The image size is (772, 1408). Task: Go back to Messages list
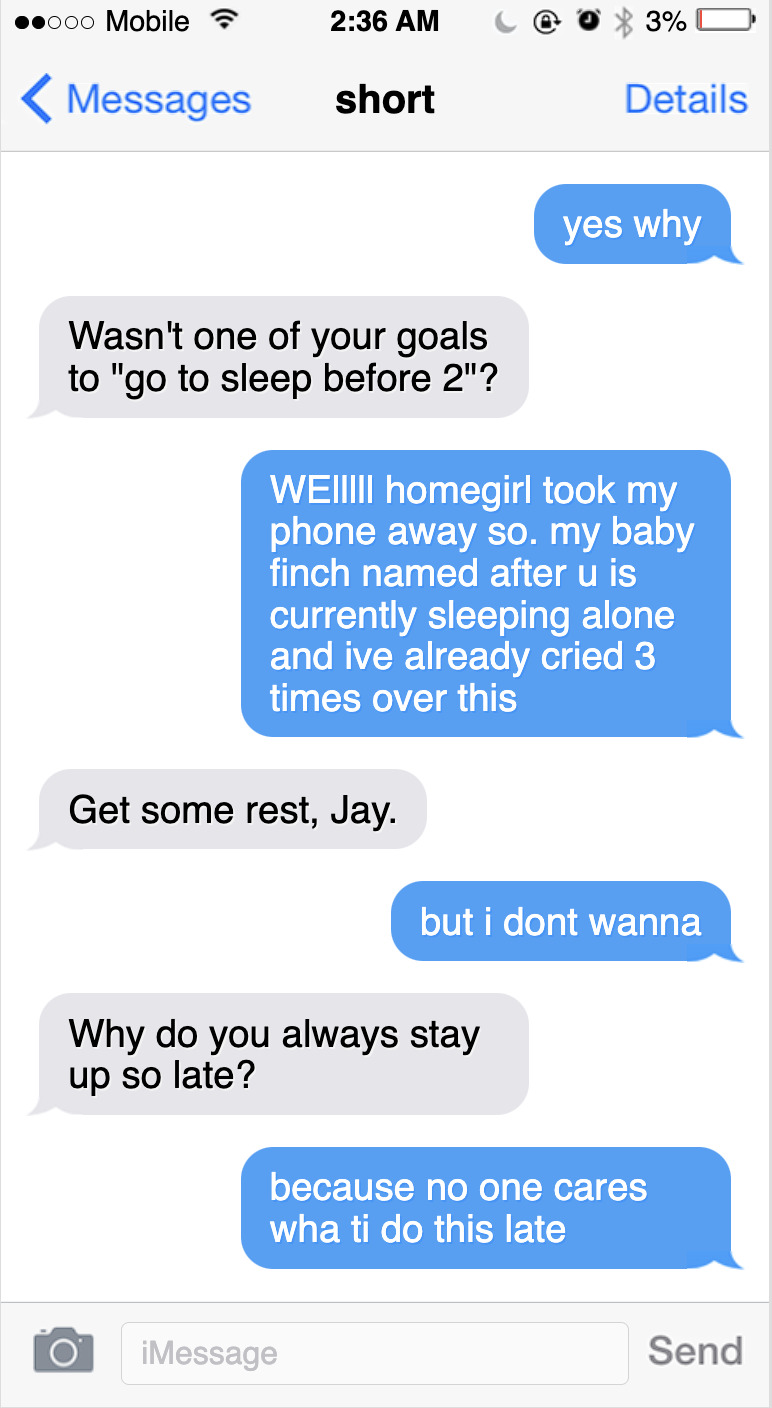pos(135,100)
